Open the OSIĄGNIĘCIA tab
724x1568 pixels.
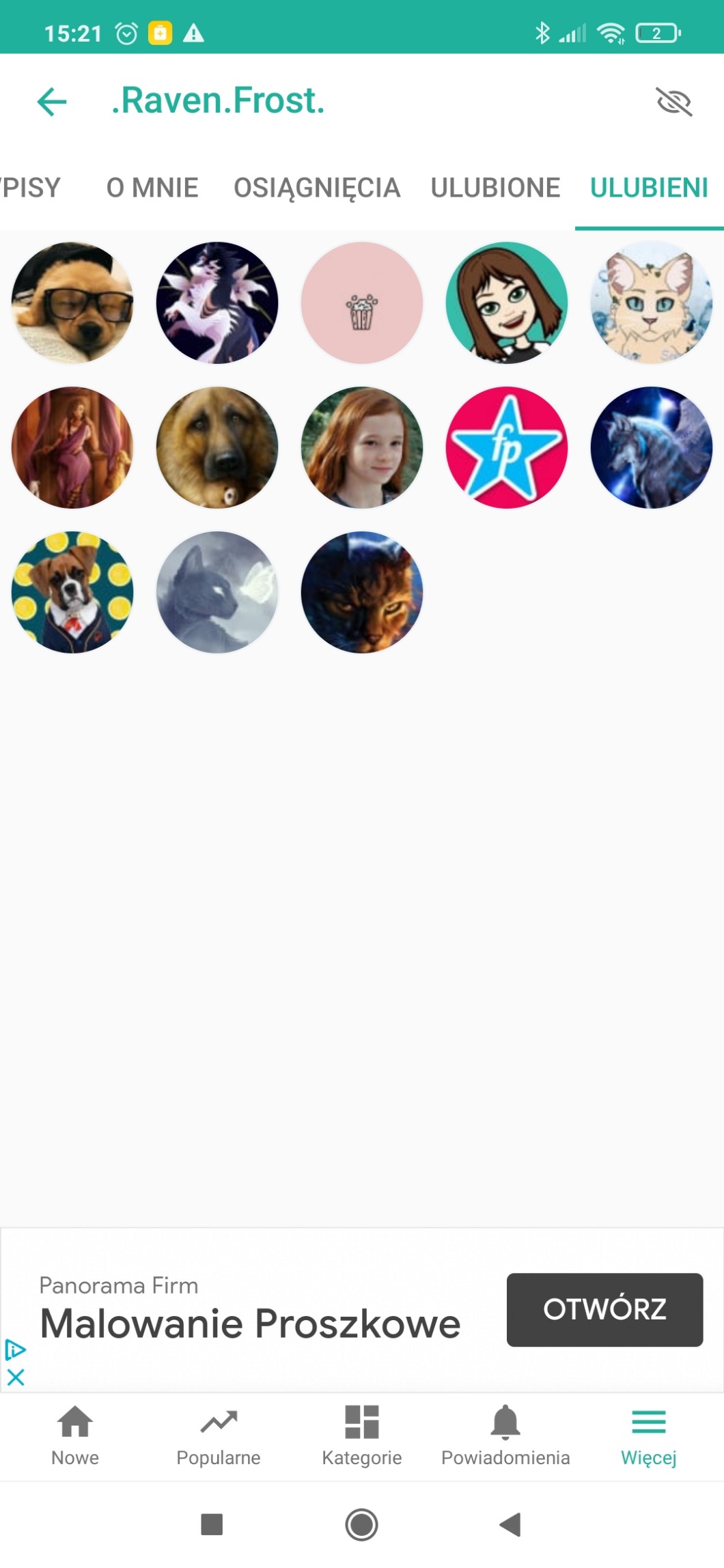tap(317, 188)
